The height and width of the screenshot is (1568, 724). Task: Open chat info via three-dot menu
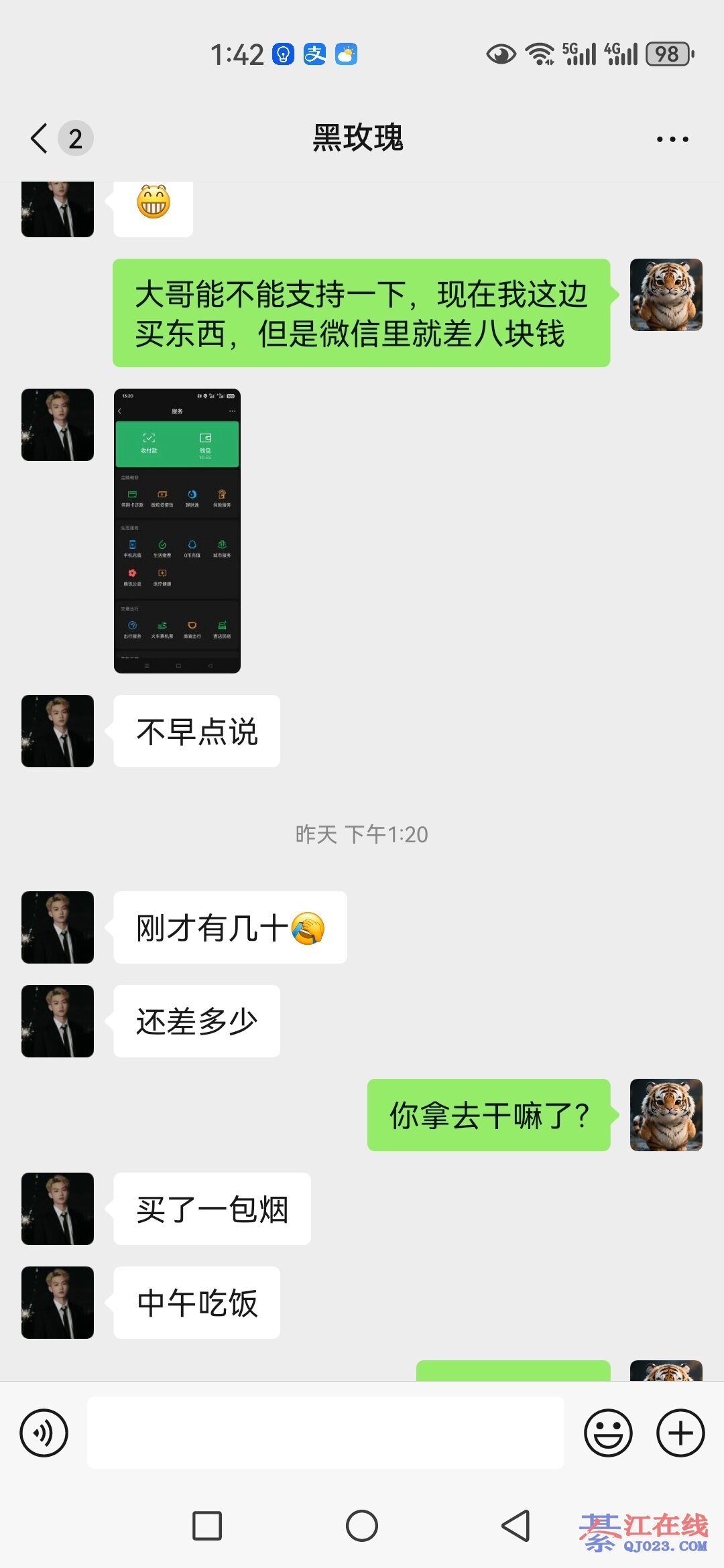(x=672, y=139)
